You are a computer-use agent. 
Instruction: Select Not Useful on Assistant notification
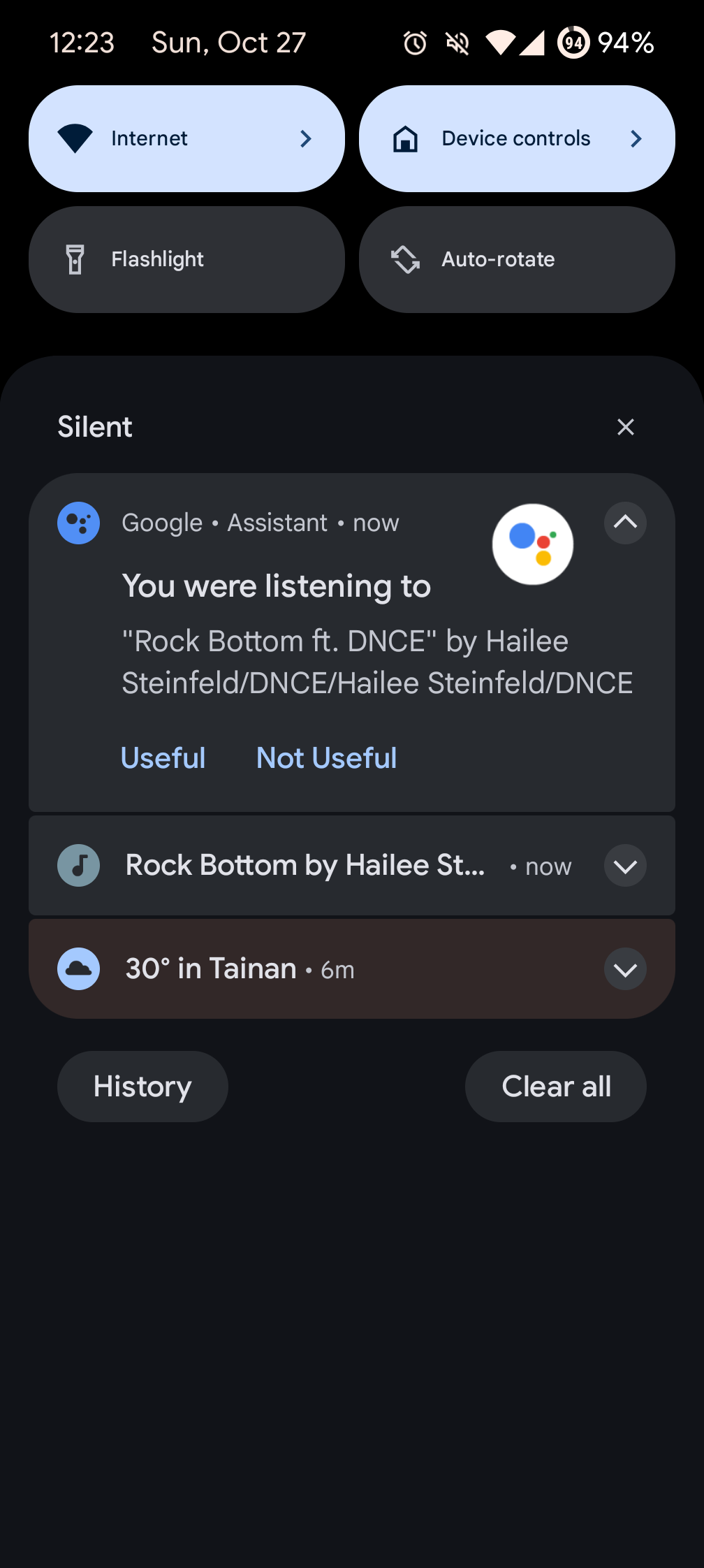pos(326,758)
